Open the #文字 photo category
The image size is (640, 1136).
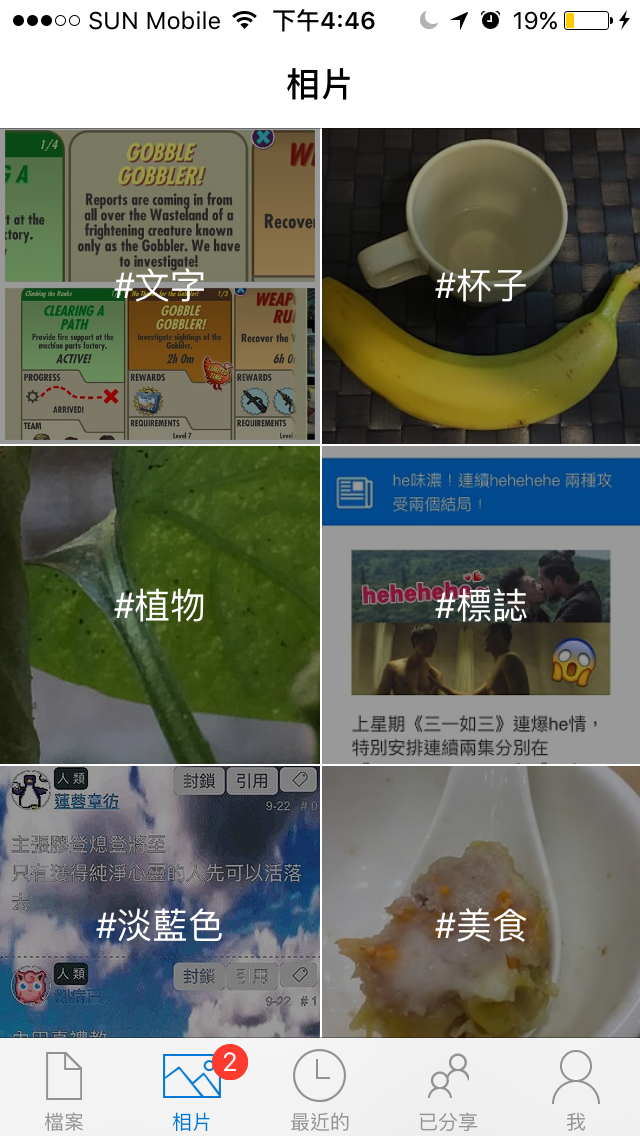tap(160, 285)
